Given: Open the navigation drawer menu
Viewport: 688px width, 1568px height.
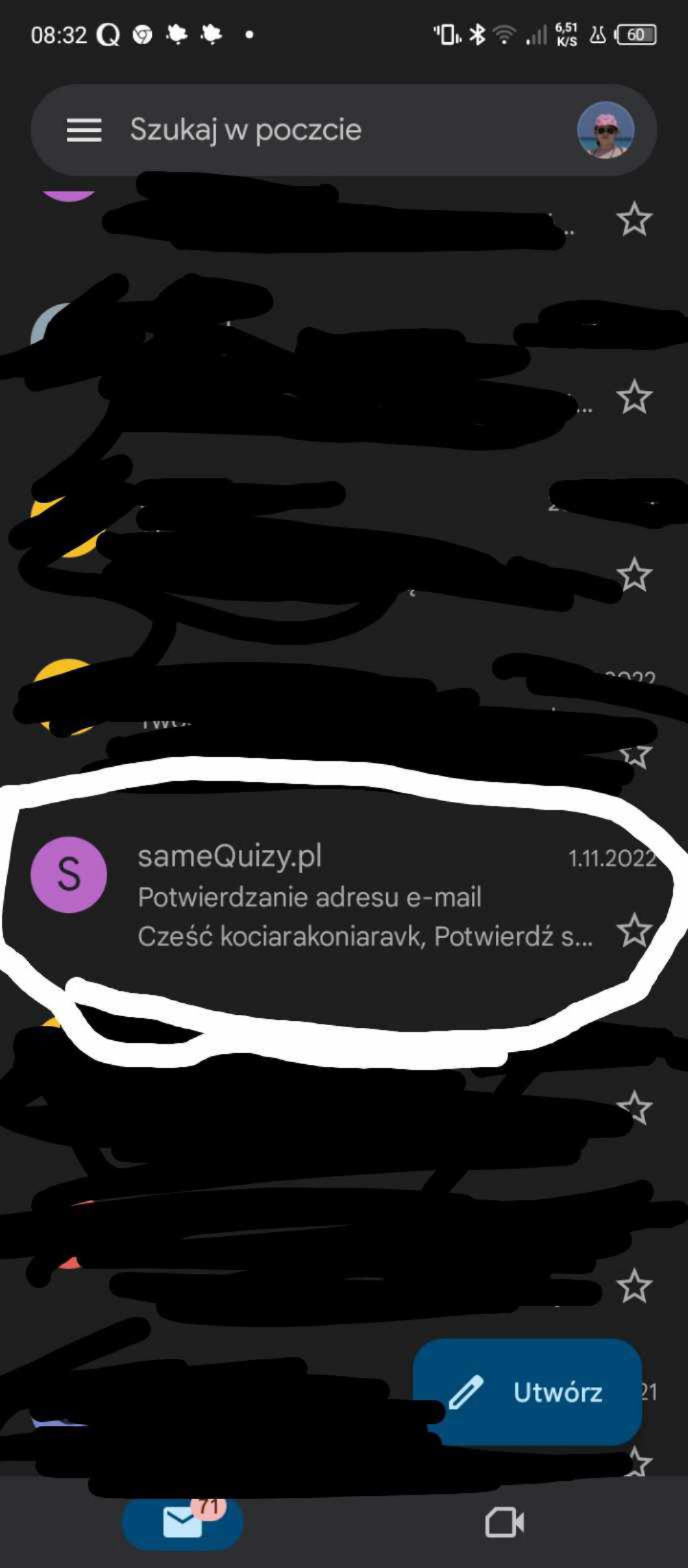Looking at the screenshot, I should 84,130.
